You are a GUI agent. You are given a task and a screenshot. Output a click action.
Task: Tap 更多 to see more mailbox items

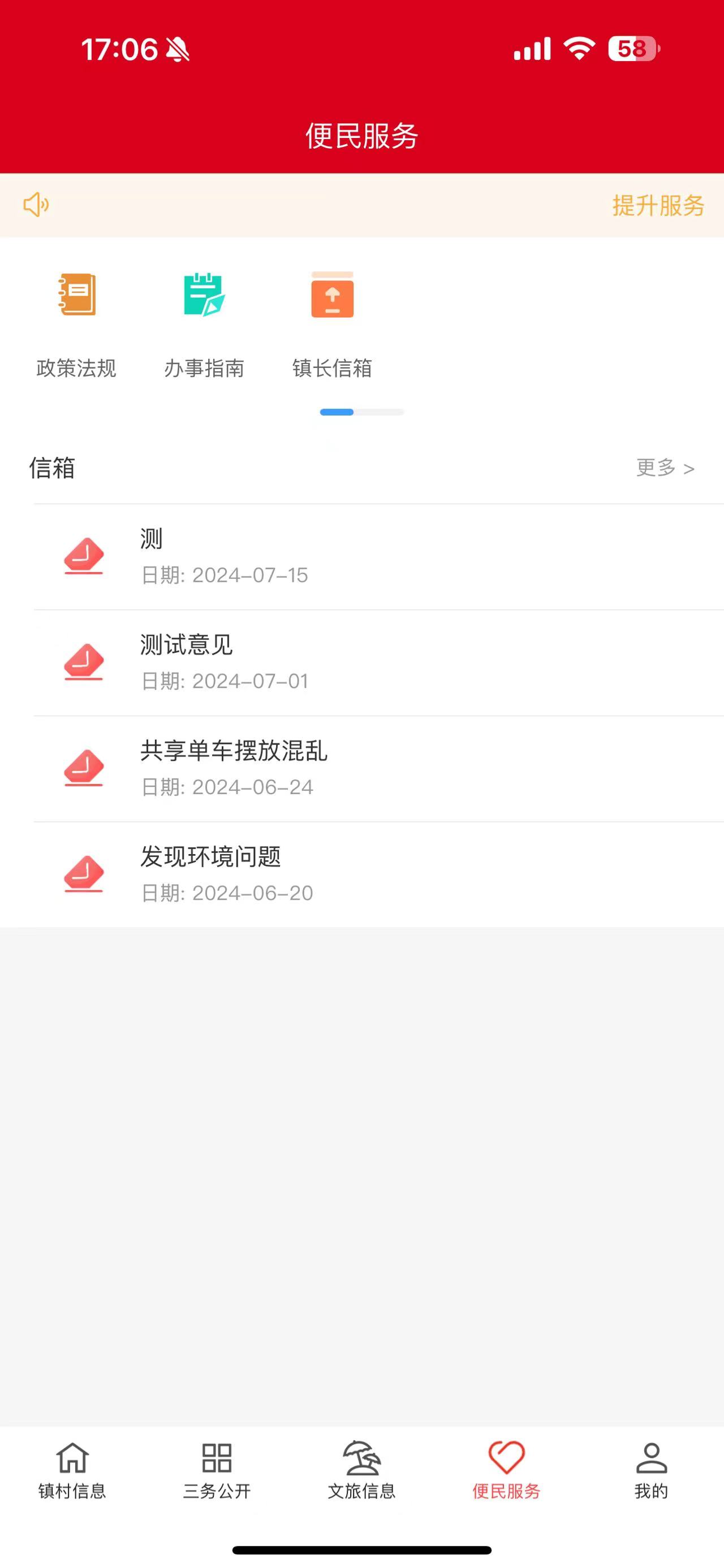coord(665,468)
